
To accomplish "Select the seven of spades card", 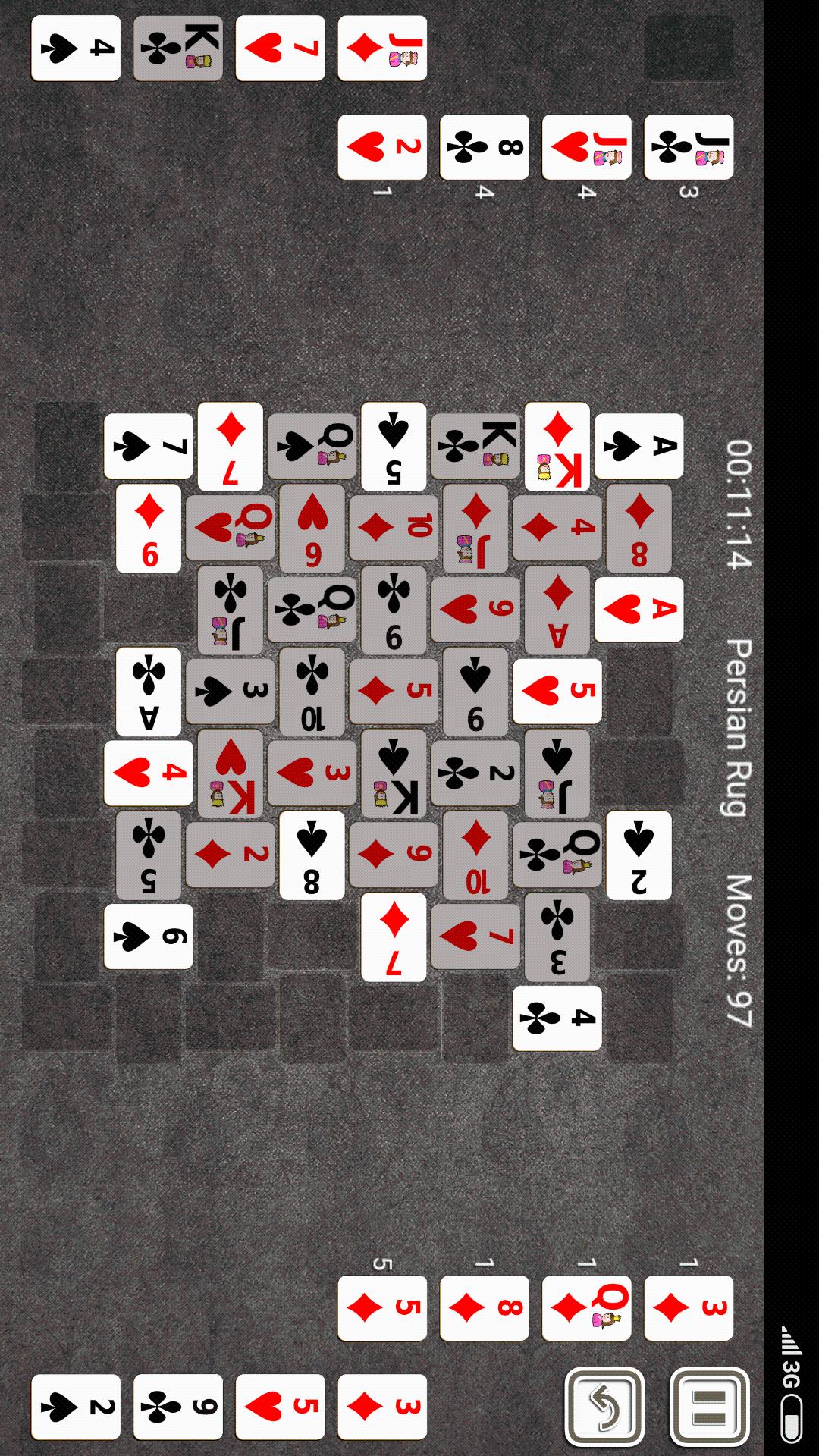I will [149, 446].
